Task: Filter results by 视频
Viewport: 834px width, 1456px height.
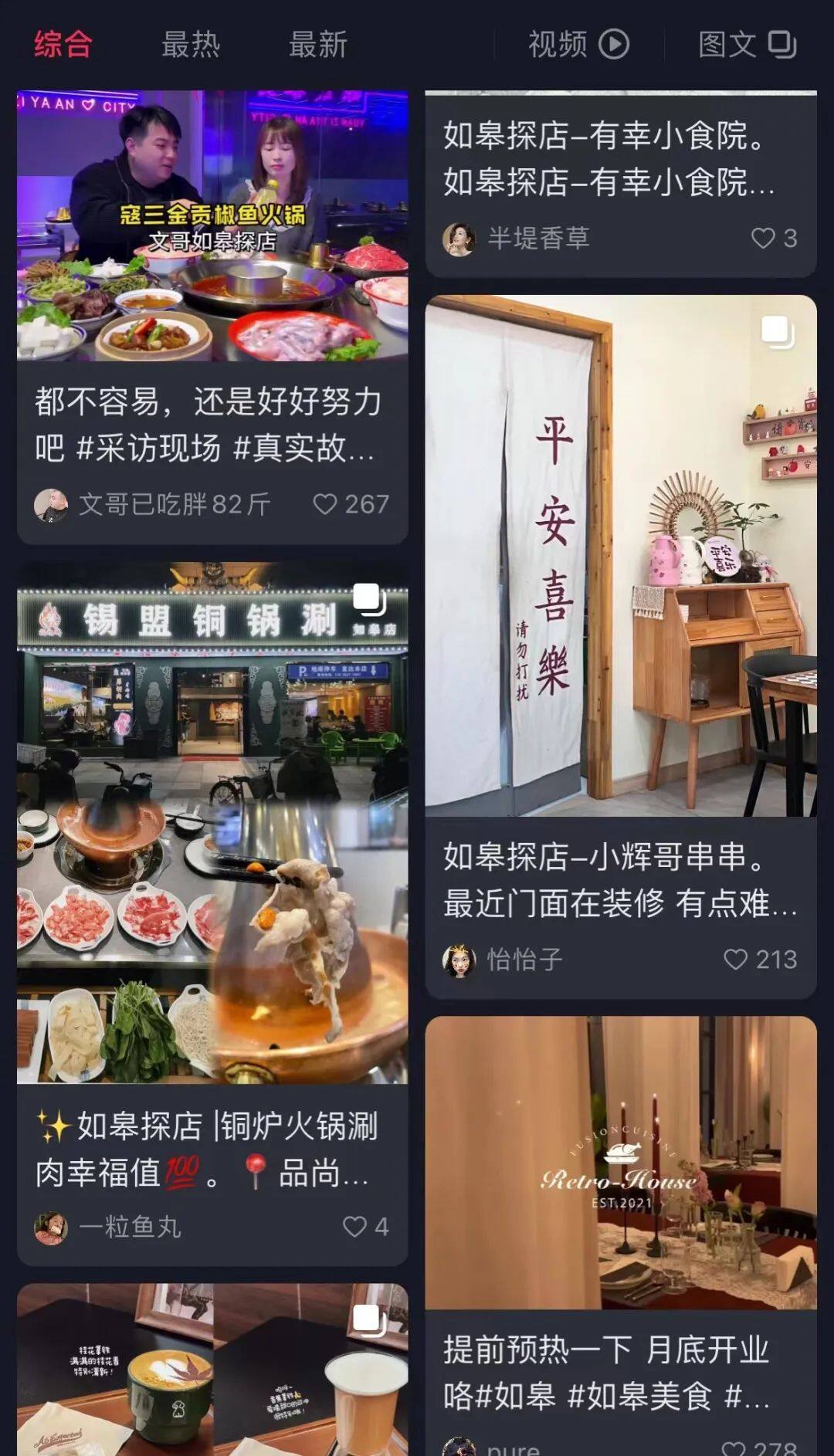Action: (578, 44)
